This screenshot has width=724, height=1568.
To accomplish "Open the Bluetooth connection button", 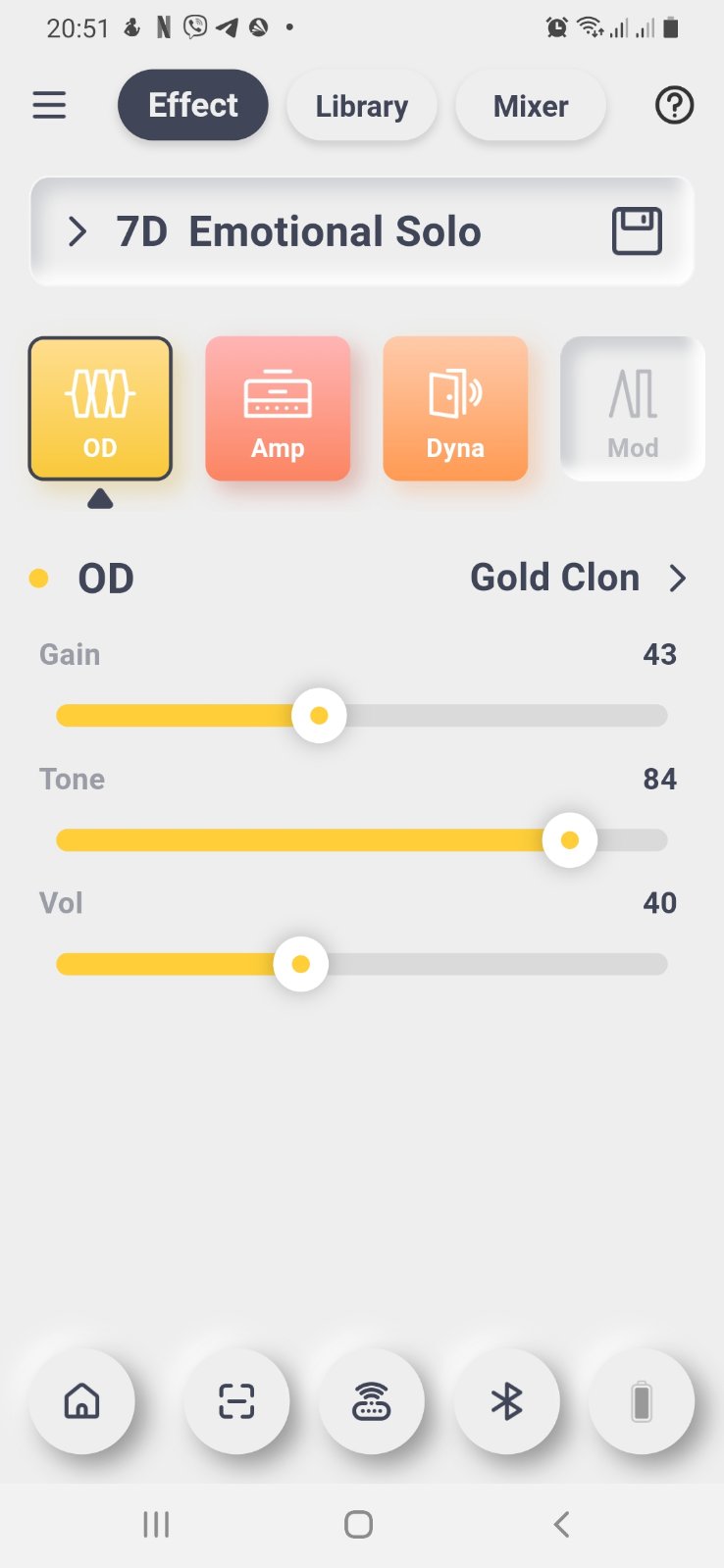I will [x=506, y=1401].
